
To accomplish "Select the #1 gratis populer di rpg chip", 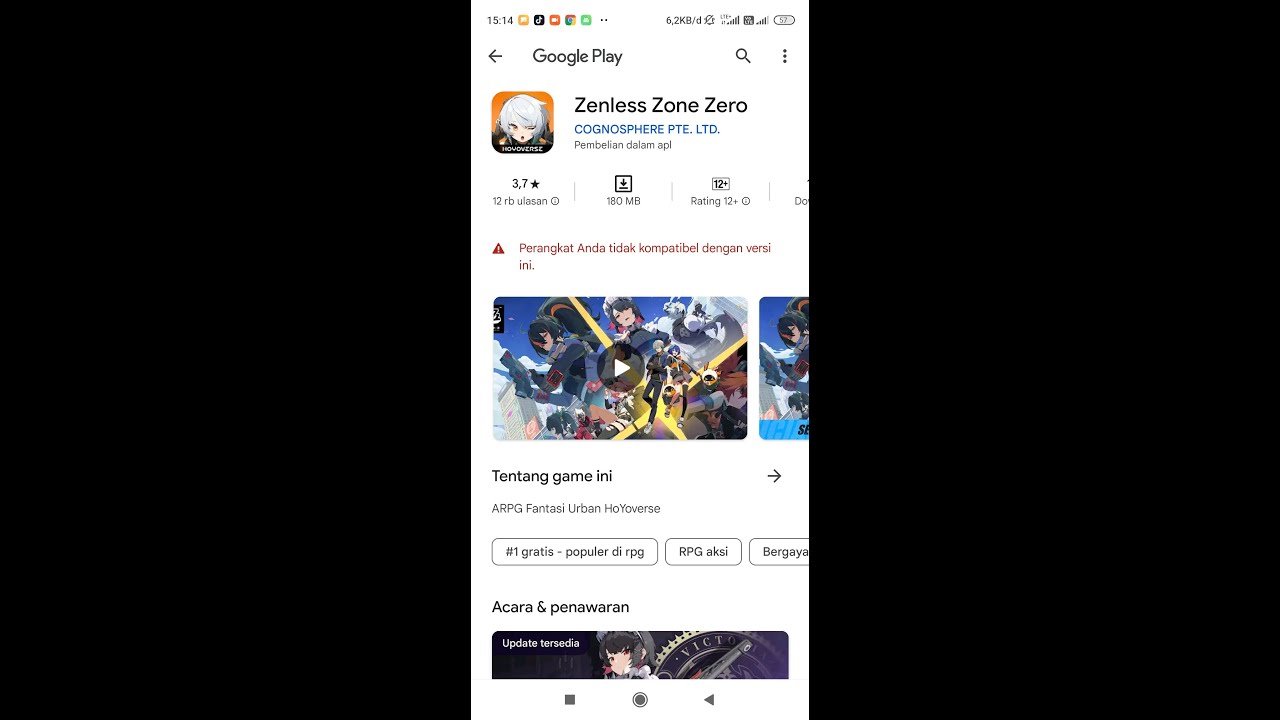I will click(x=574, y=551).
